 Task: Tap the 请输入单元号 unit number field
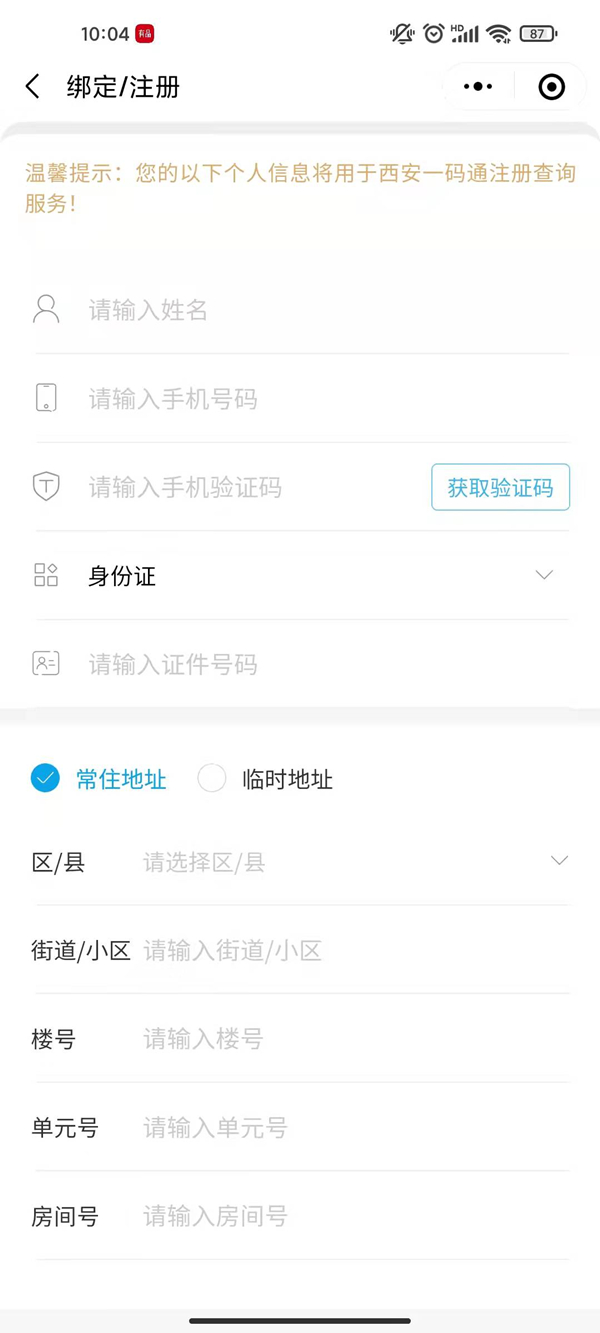350,1128
